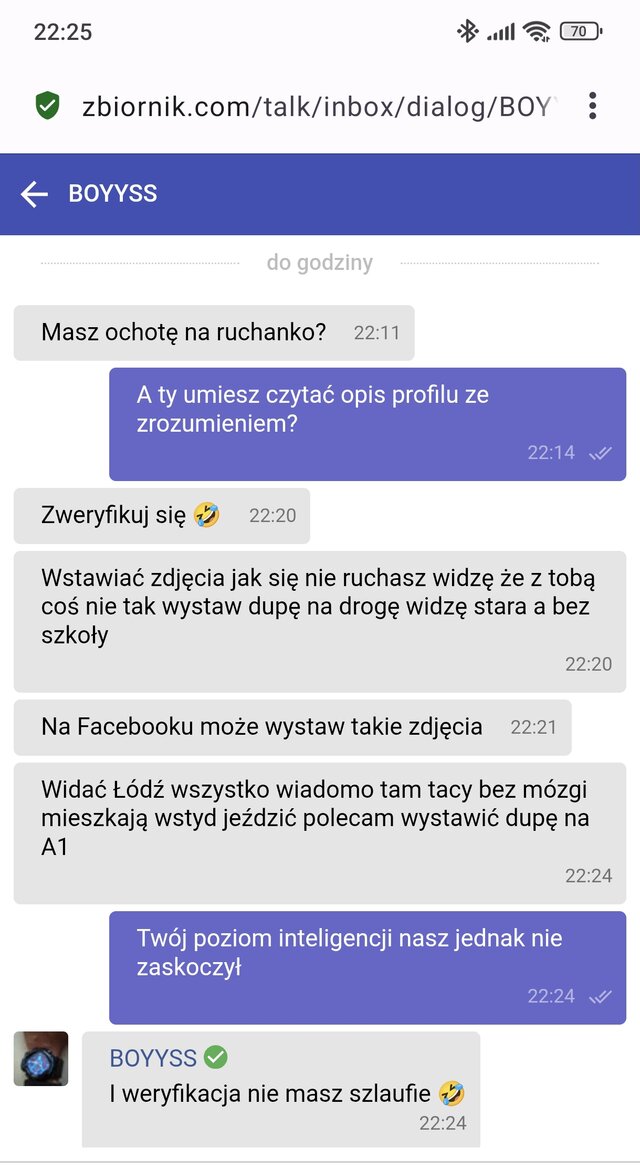
Task: Tap the zbiornik.com address bar
Action: pos(315,107)
